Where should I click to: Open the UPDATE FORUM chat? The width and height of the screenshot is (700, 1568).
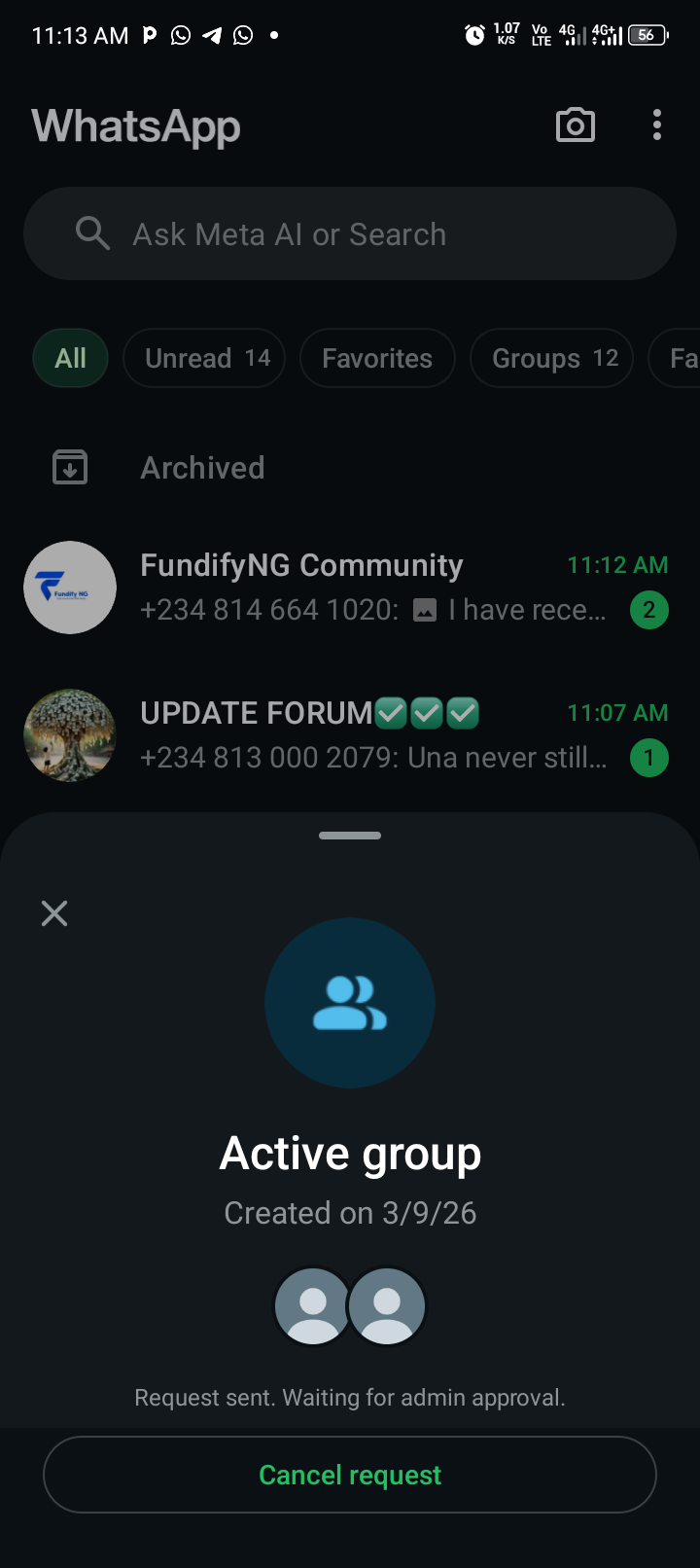(x=350, y=735)
